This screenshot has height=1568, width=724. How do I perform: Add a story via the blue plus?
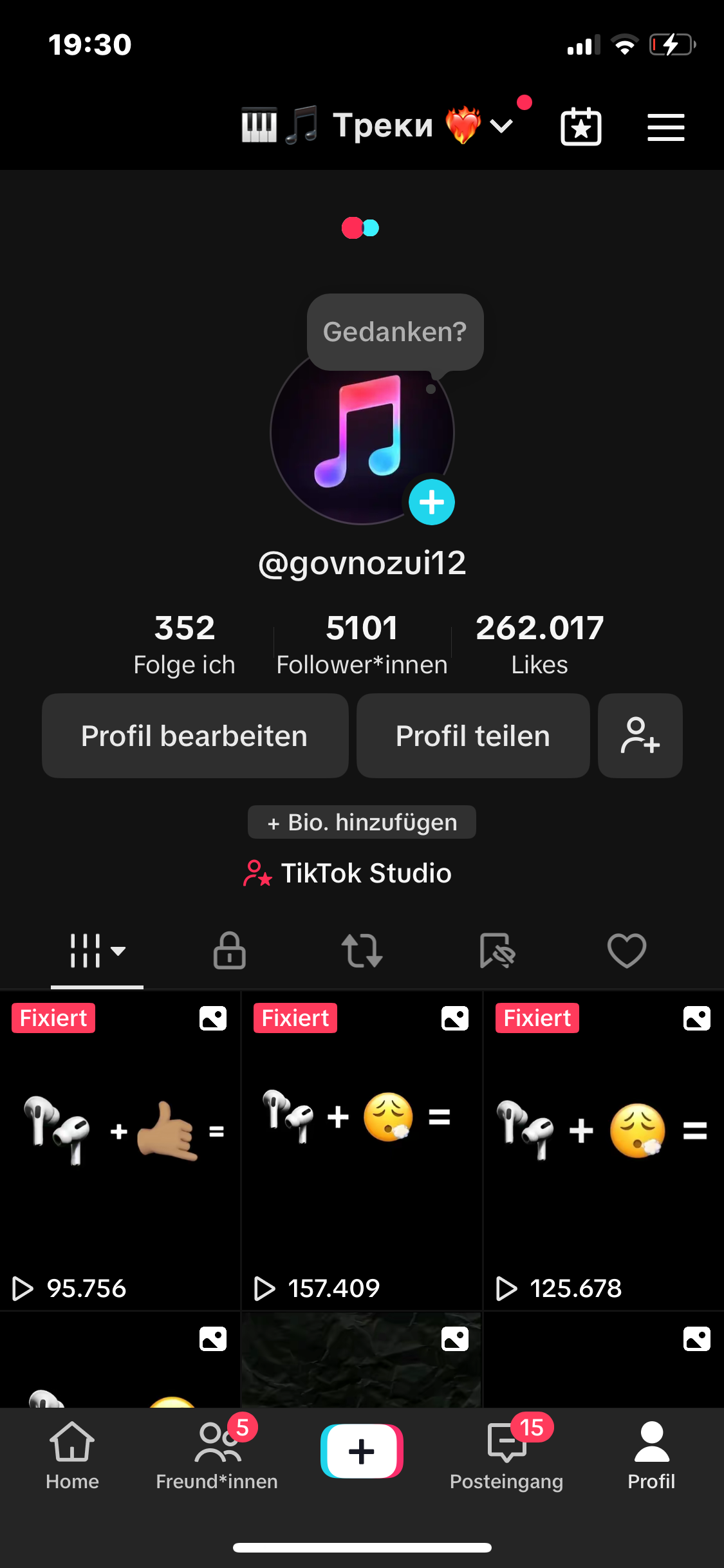point(431,502)
